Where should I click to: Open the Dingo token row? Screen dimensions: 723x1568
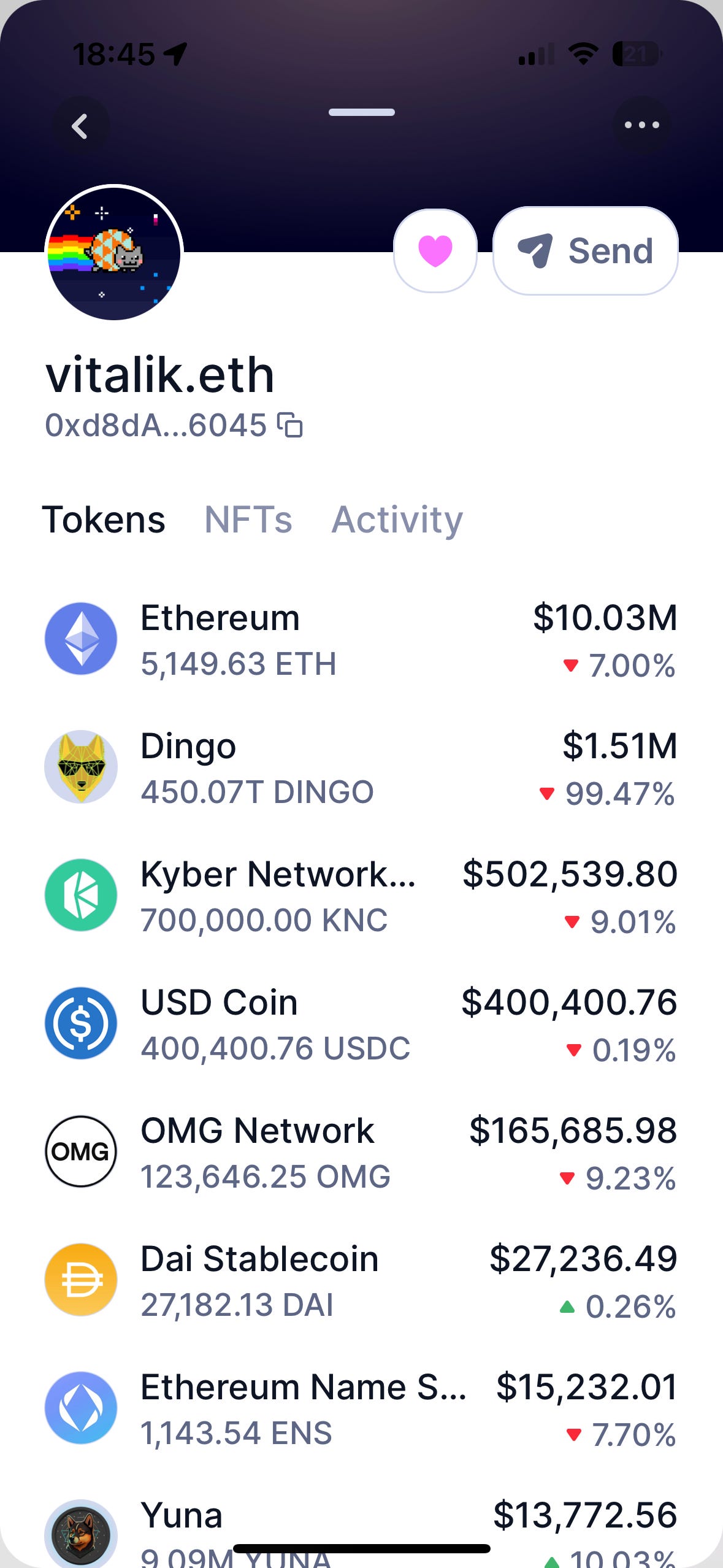click(361, 767)
